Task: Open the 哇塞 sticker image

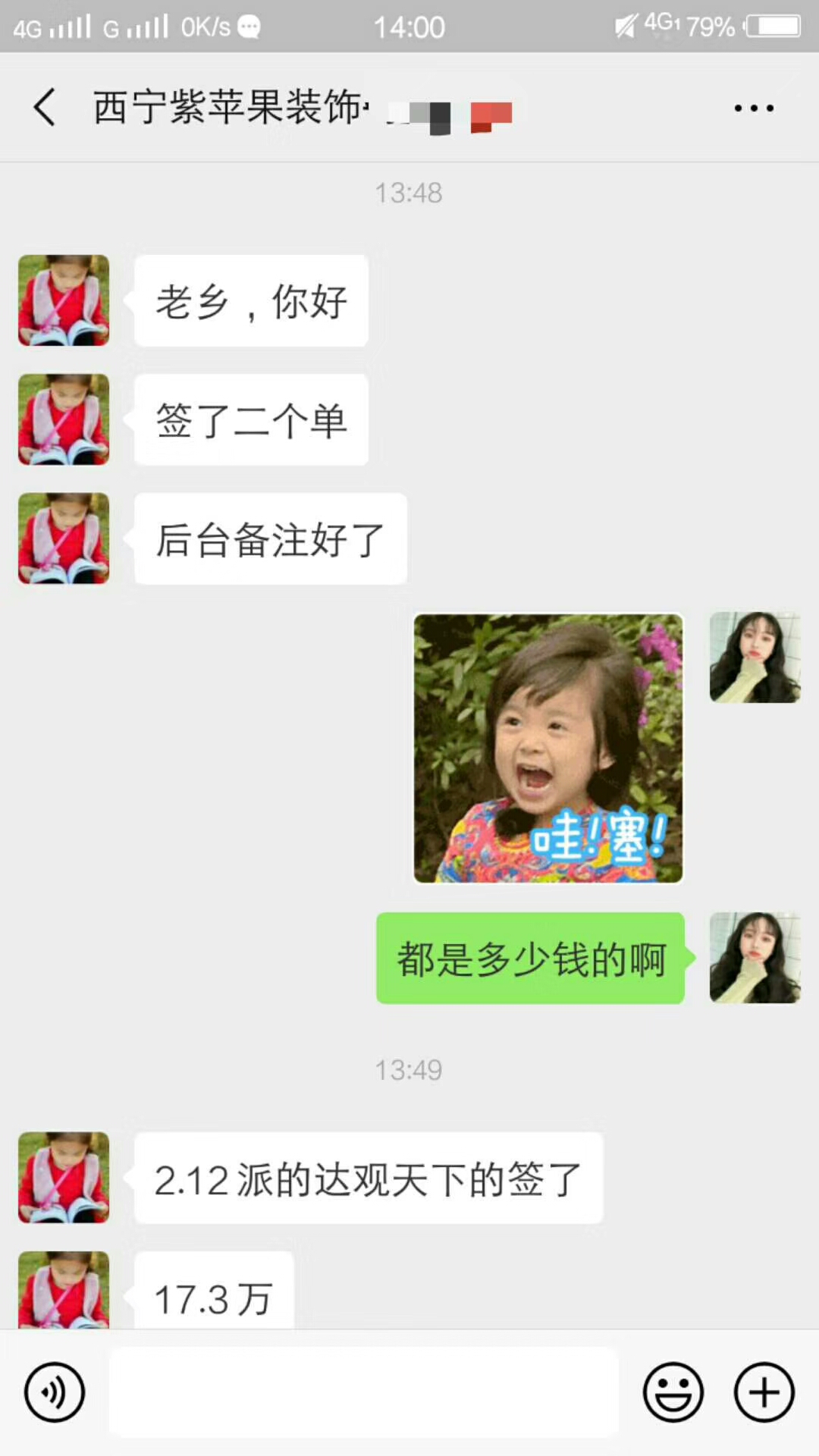Action: coord(548,748)
